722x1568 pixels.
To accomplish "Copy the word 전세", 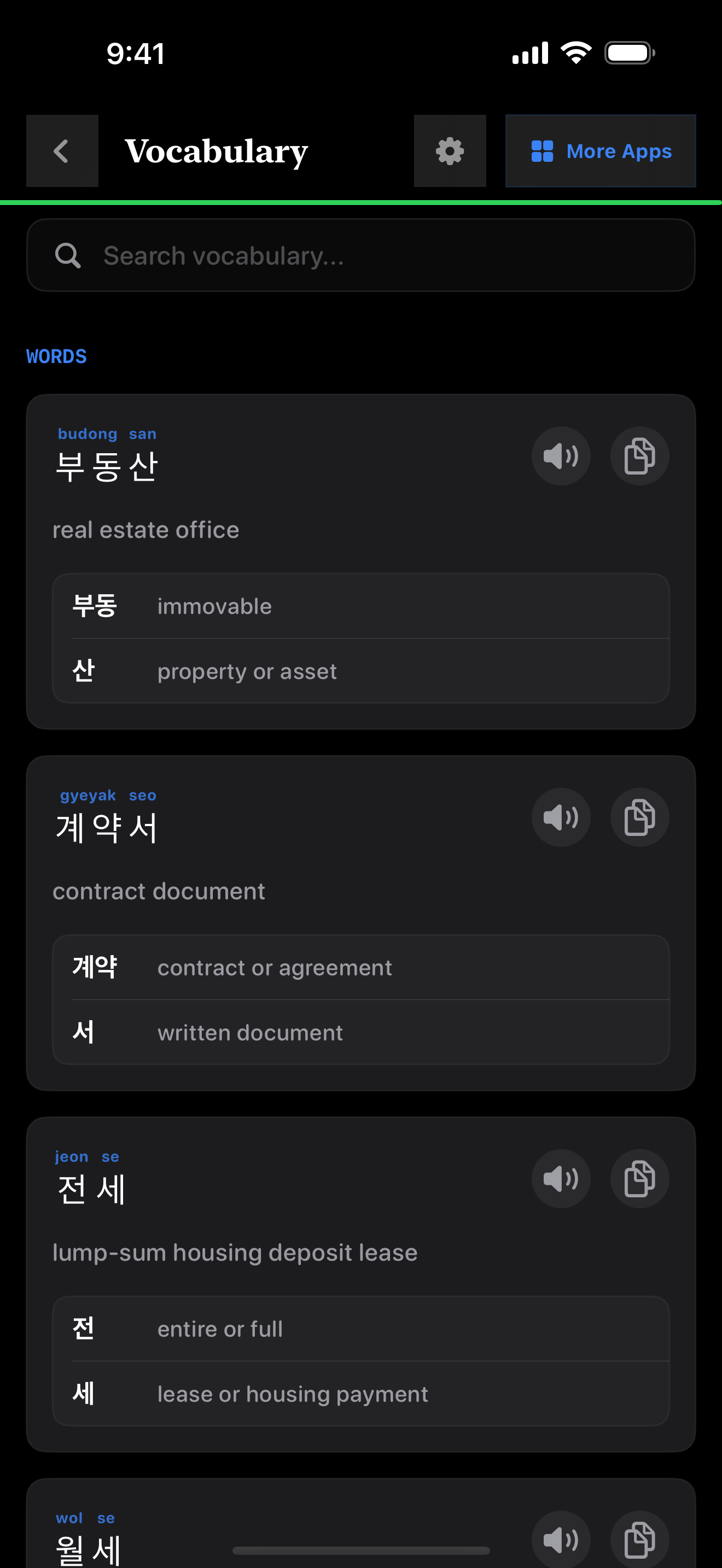I will pos(639,1178).
